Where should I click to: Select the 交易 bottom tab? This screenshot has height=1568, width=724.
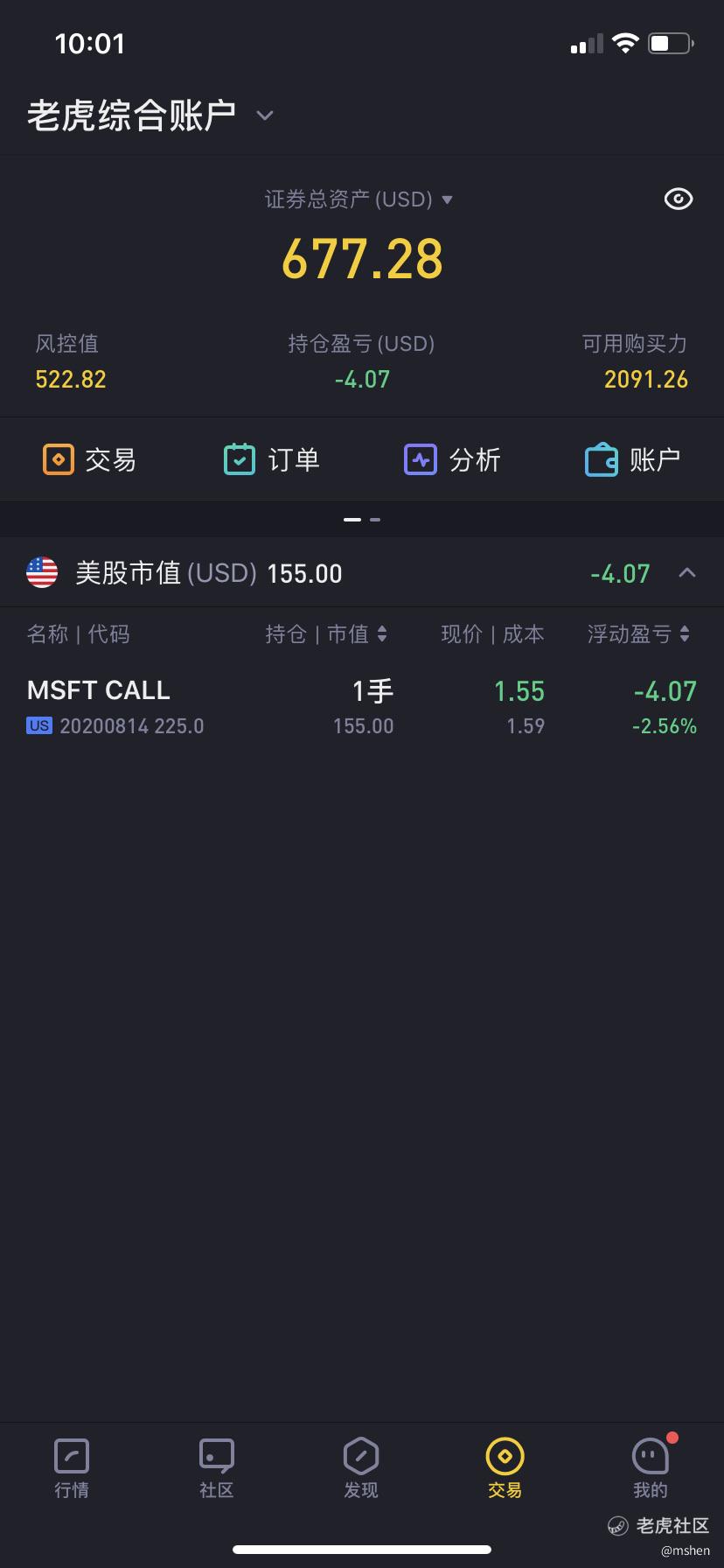tap(505, 1469)
